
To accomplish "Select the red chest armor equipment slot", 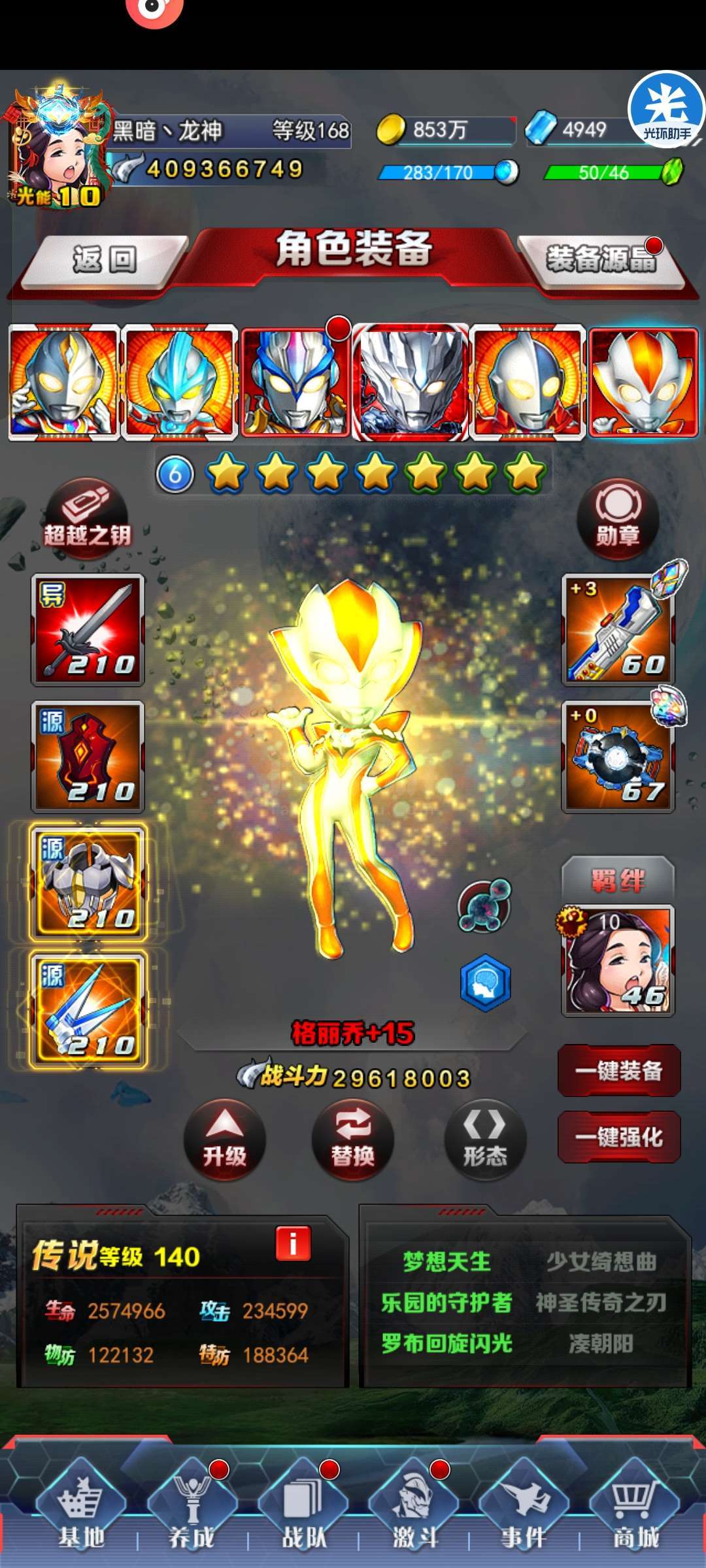I will (x=88, y=757).
